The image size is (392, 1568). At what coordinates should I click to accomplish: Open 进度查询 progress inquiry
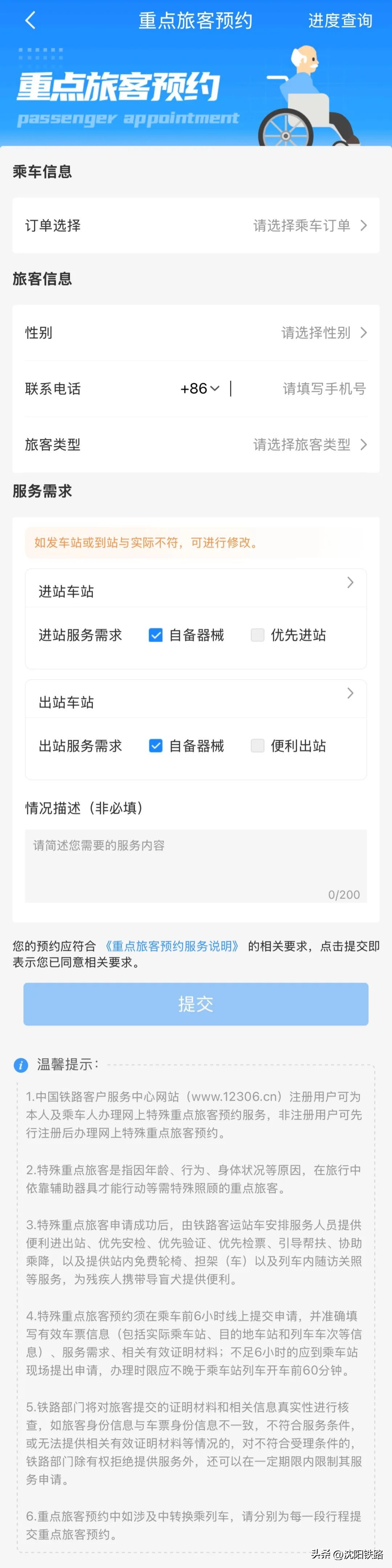[x=340, y=21]
